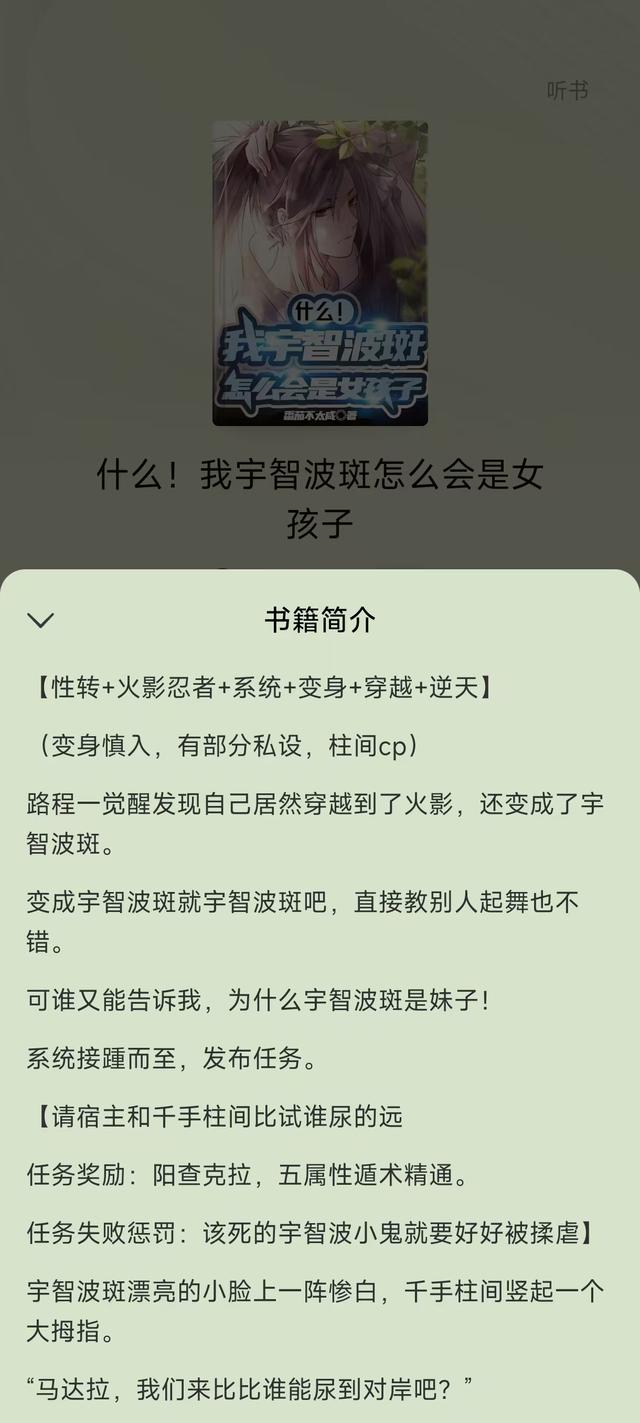Collapse the 书籍简介 sheet with the chevron
640x1423 pixels.
pyautogui.click(x=40, y=621)
